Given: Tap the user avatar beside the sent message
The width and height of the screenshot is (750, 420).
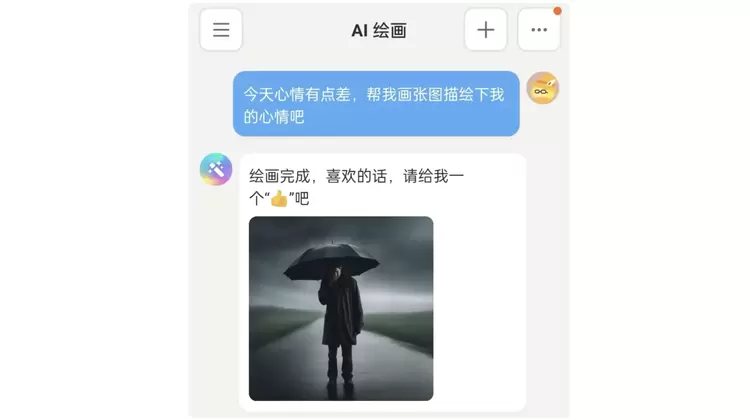Looking at the screenshot, I should [543, 89].
